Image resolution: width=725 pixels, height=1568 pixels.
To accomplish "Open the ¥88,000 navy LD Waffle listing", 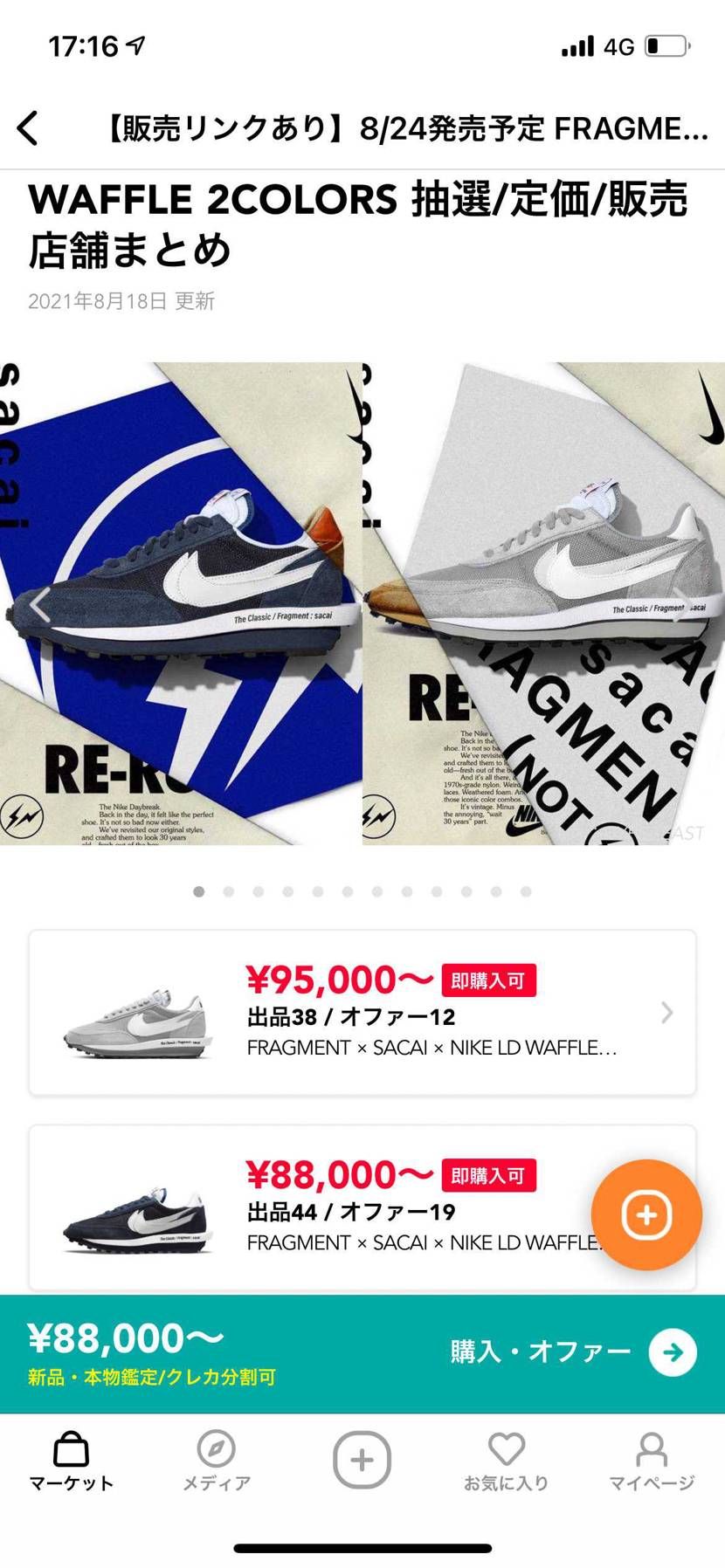I will (x=332, y=1208).
